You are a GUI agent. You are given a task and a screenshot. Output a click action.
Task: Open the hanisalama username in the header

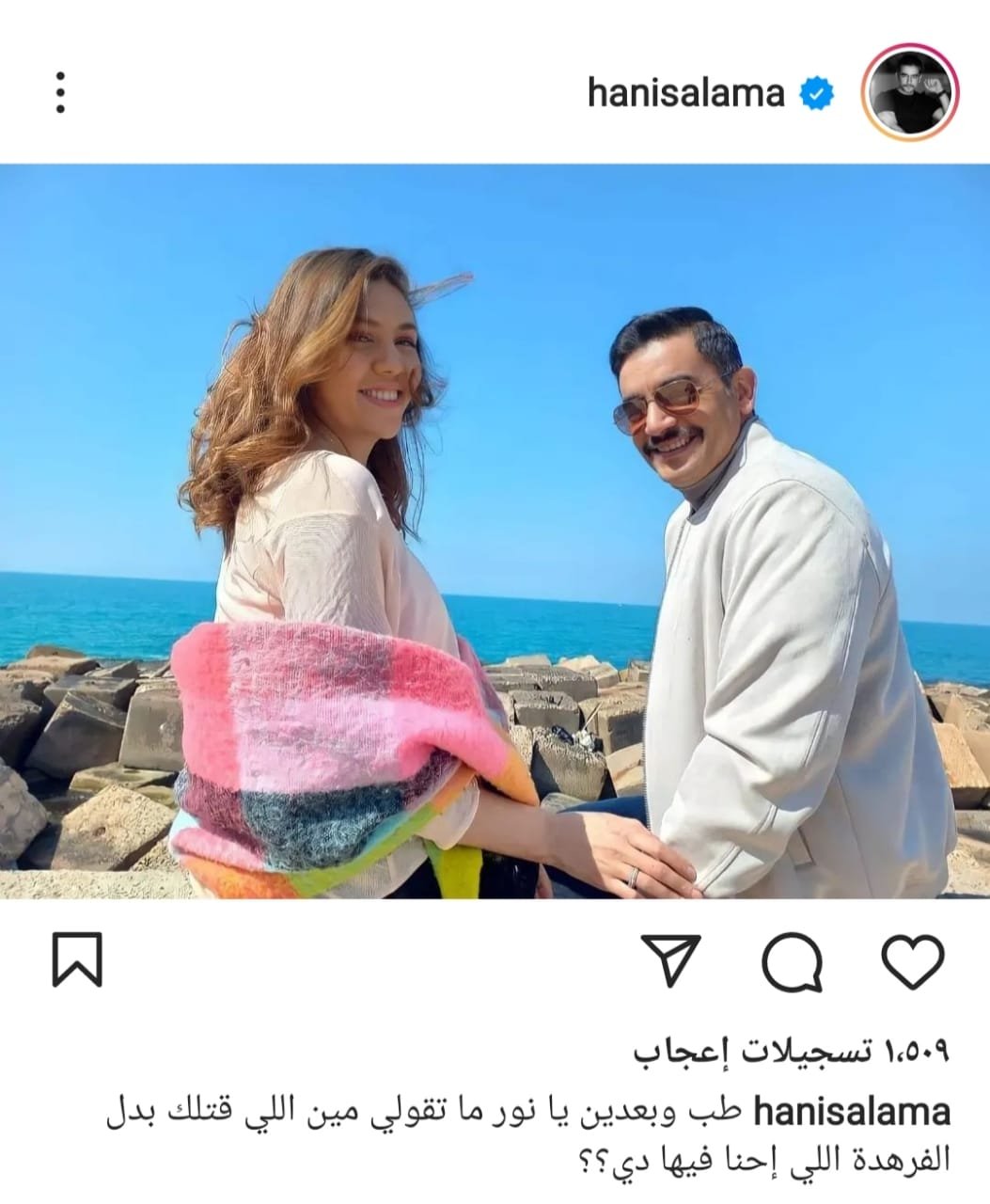(685, 93)
